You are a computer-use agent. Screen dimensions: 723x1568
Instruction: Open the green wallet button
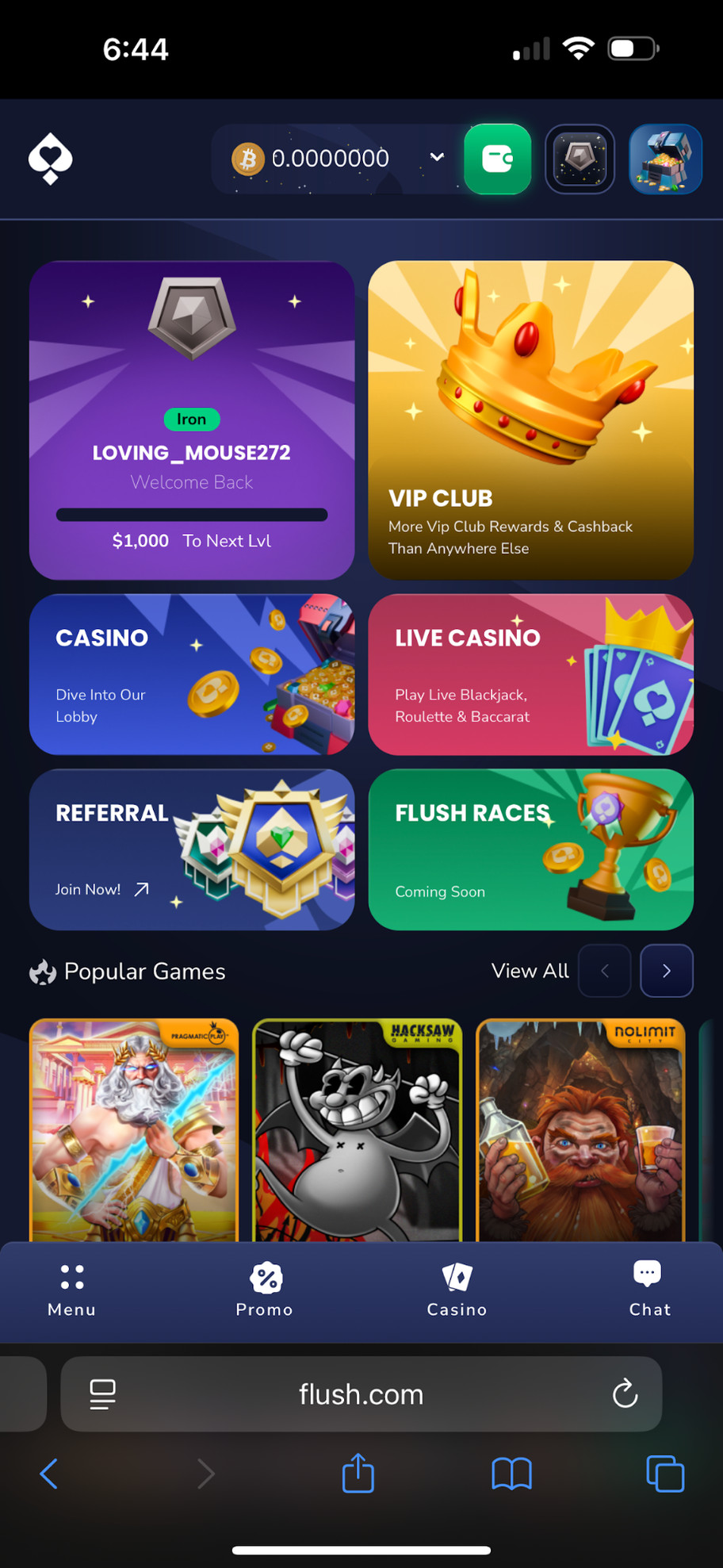[497, 159]
